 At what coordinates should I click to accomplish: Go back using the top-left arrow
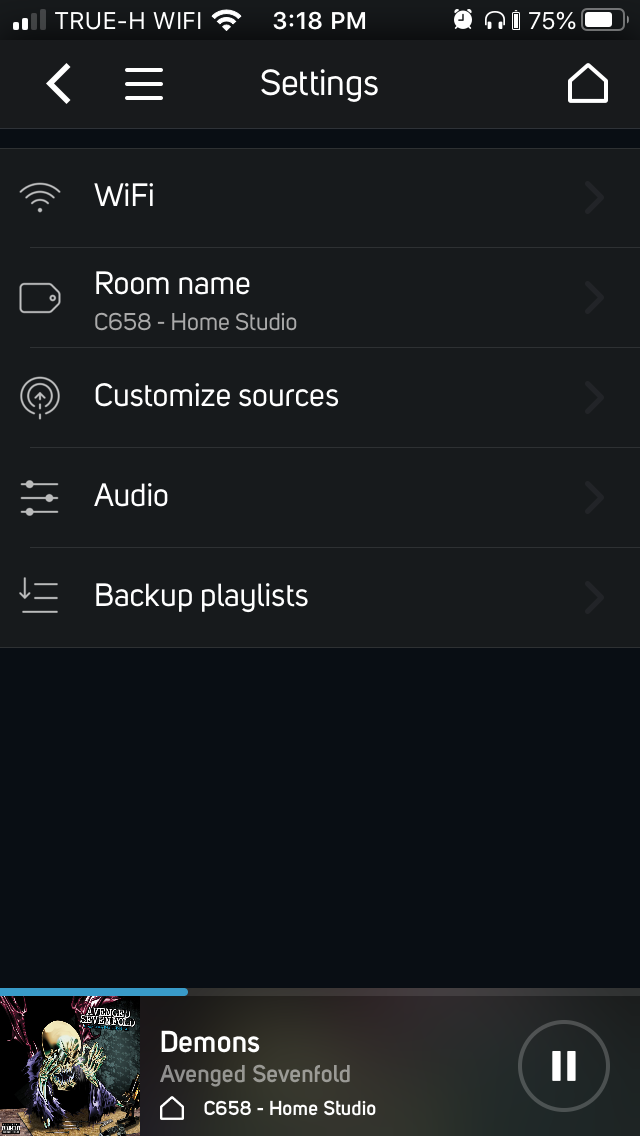coord(59,83)
